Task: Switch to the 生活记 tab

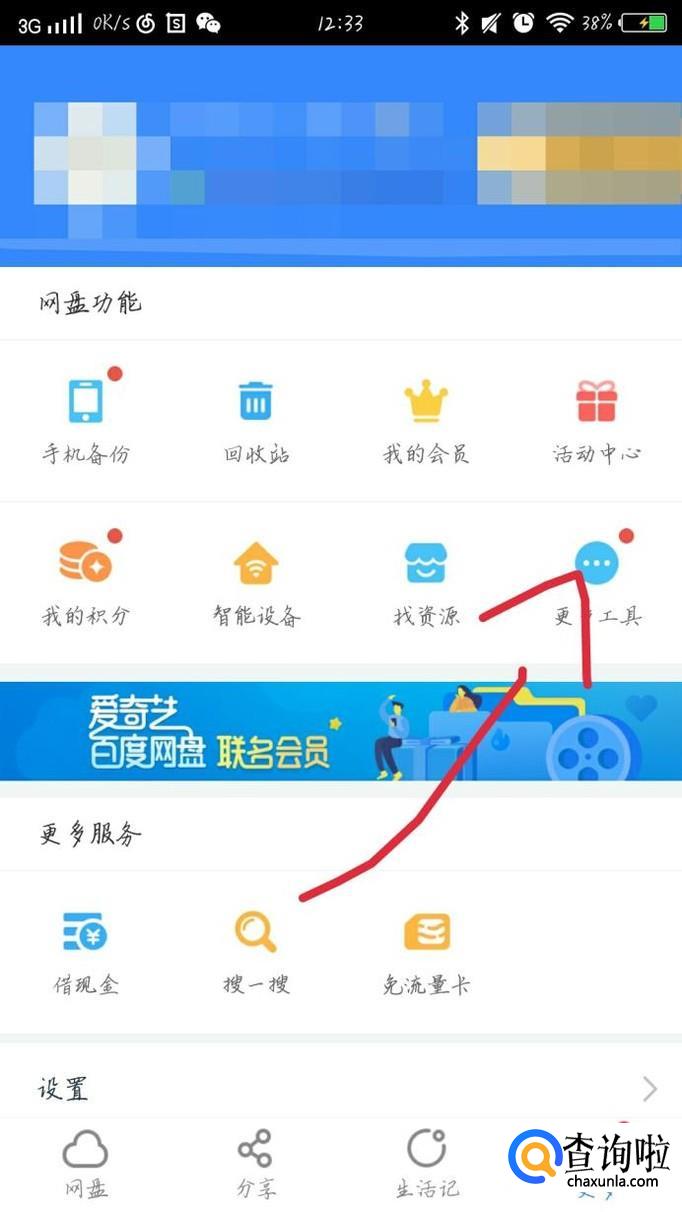Action: [x=427, y=1163]
